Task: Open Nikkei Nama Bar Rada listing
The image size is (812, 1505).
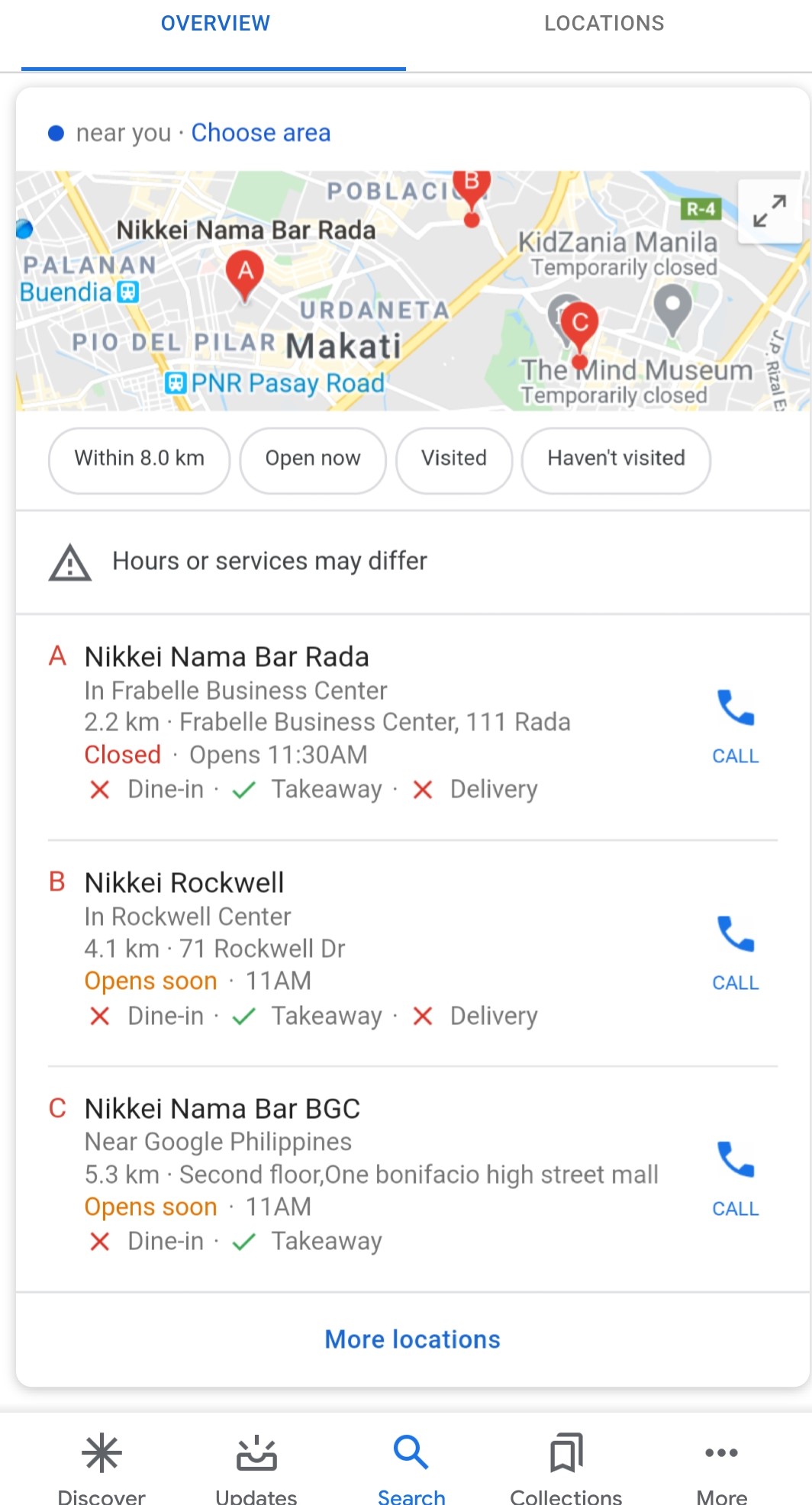Action: 227,657
